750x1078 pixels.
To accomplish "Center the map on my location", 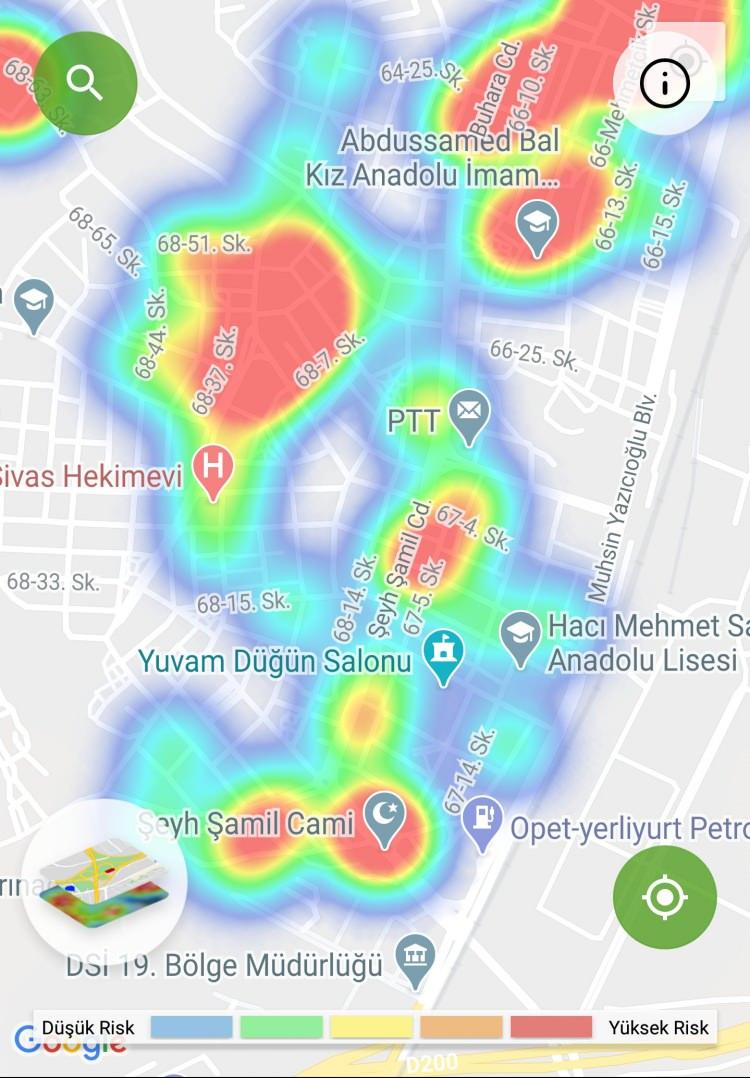I will (664, 897).
